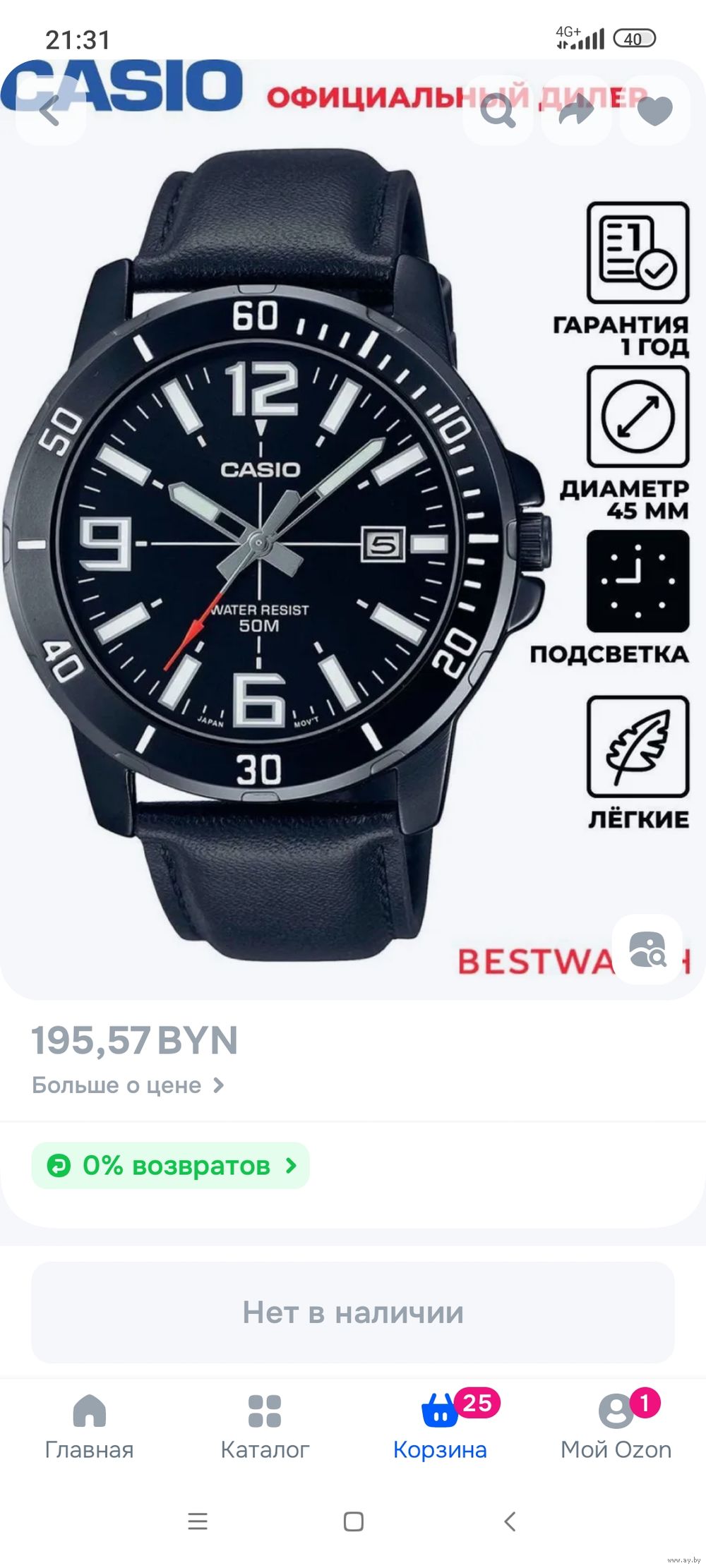Image resolution: width=706 pixels, height=1568 pixels.
Task: Go back using the top-left arrow
Action: [x=50, y=110]
